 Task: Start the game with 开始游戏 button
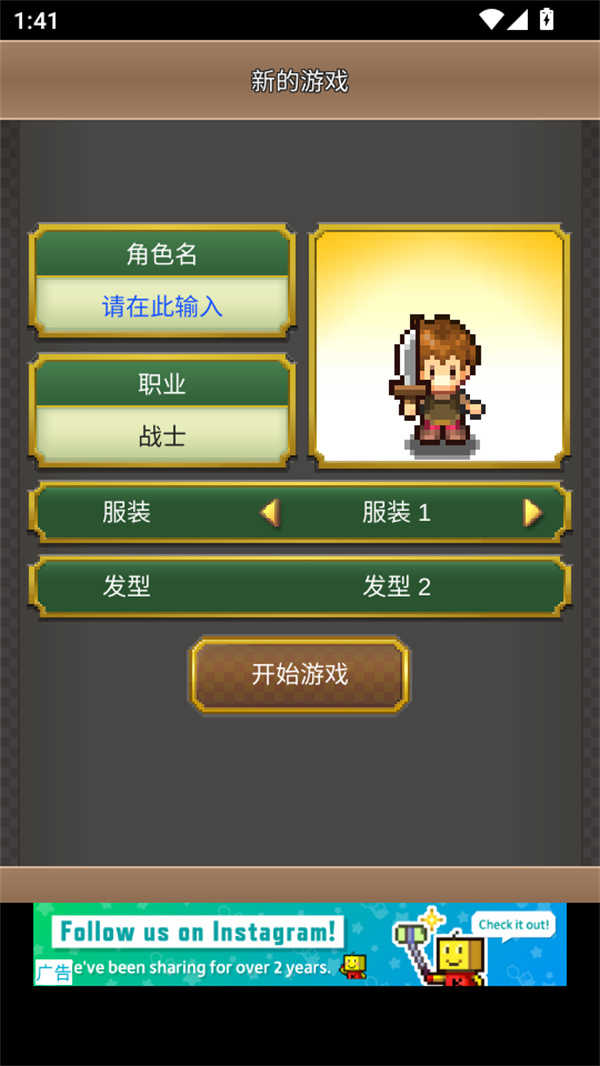click(300, 675)
